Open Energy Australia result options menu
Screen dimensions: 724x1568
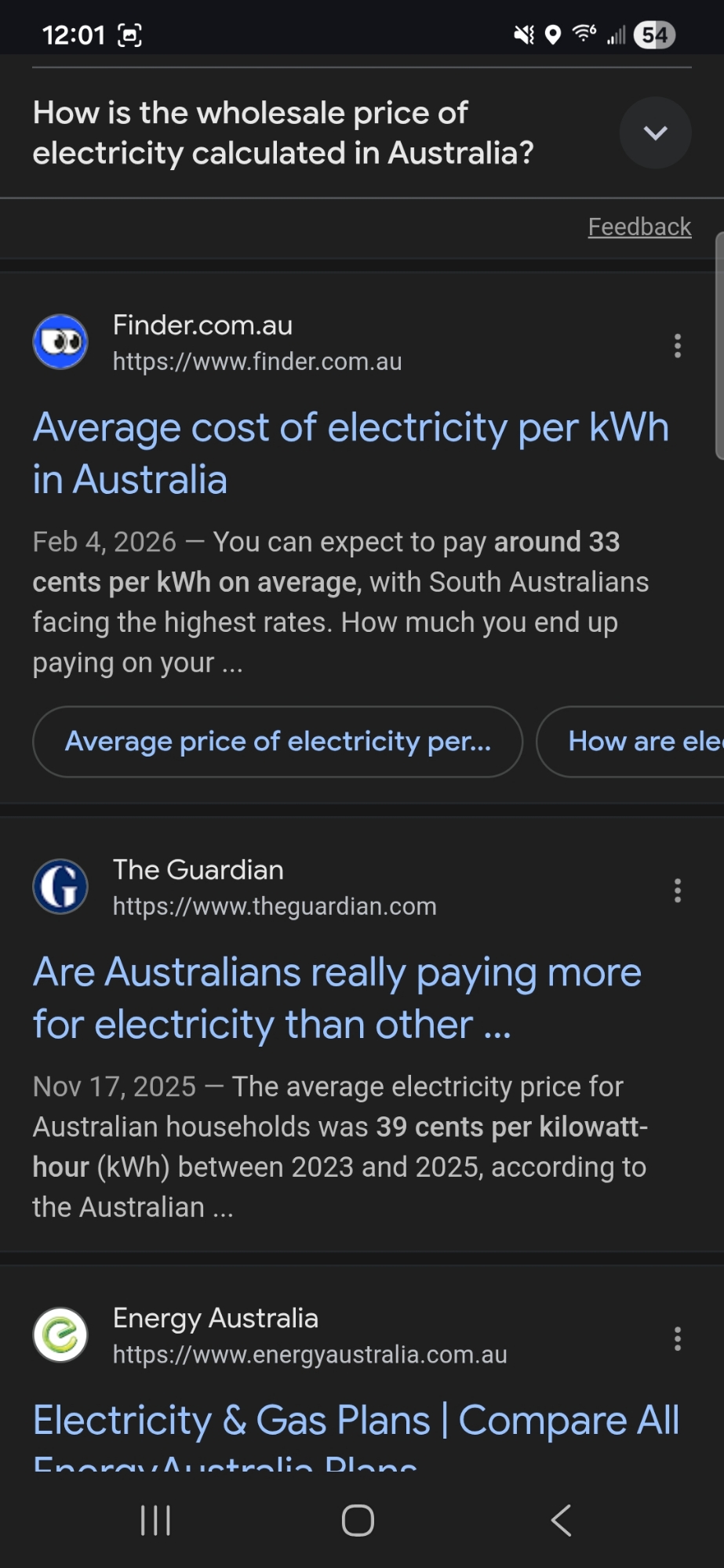tap(677, 1338)
